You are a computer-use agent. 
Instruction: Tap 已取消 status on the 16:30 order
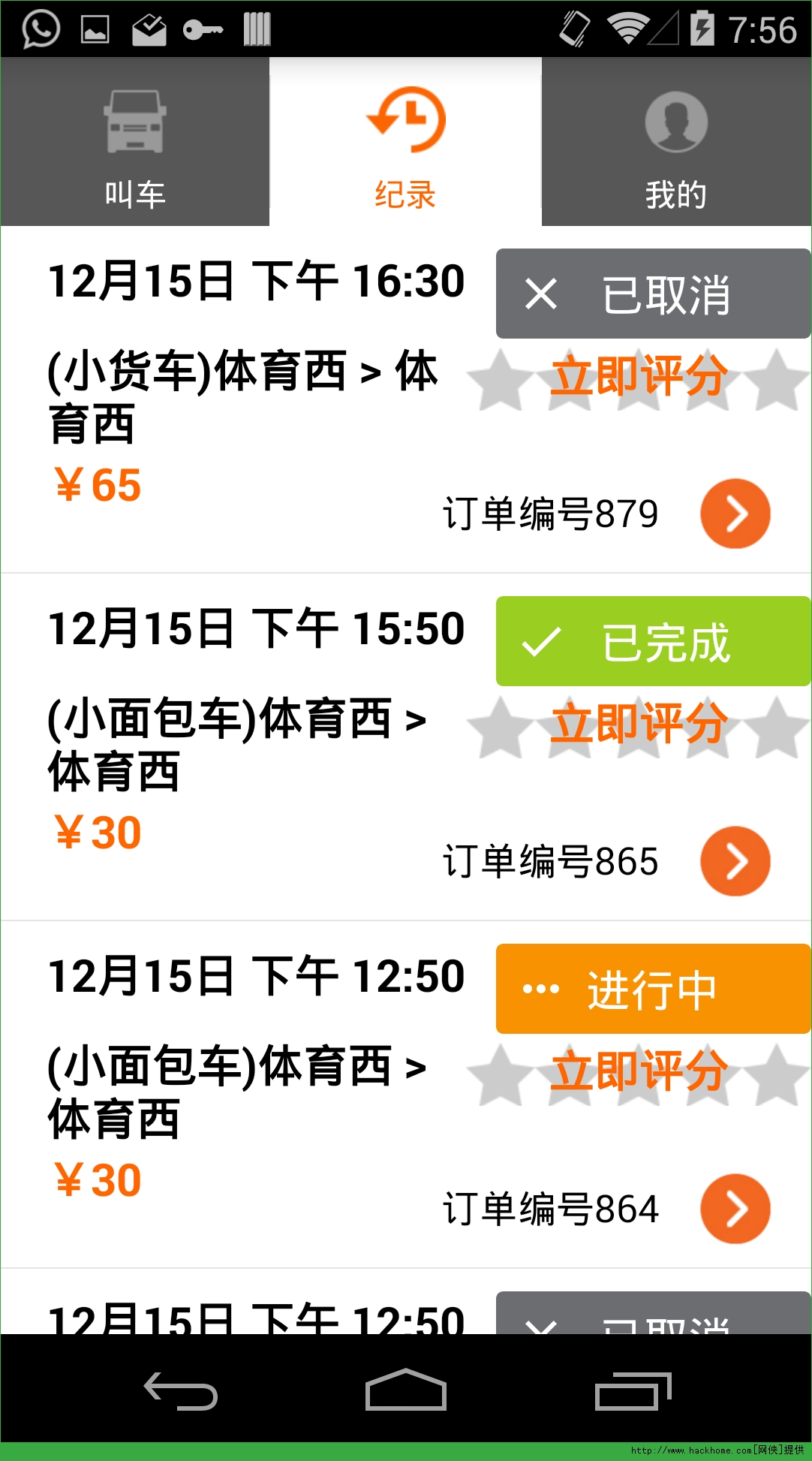click(653, 294)
